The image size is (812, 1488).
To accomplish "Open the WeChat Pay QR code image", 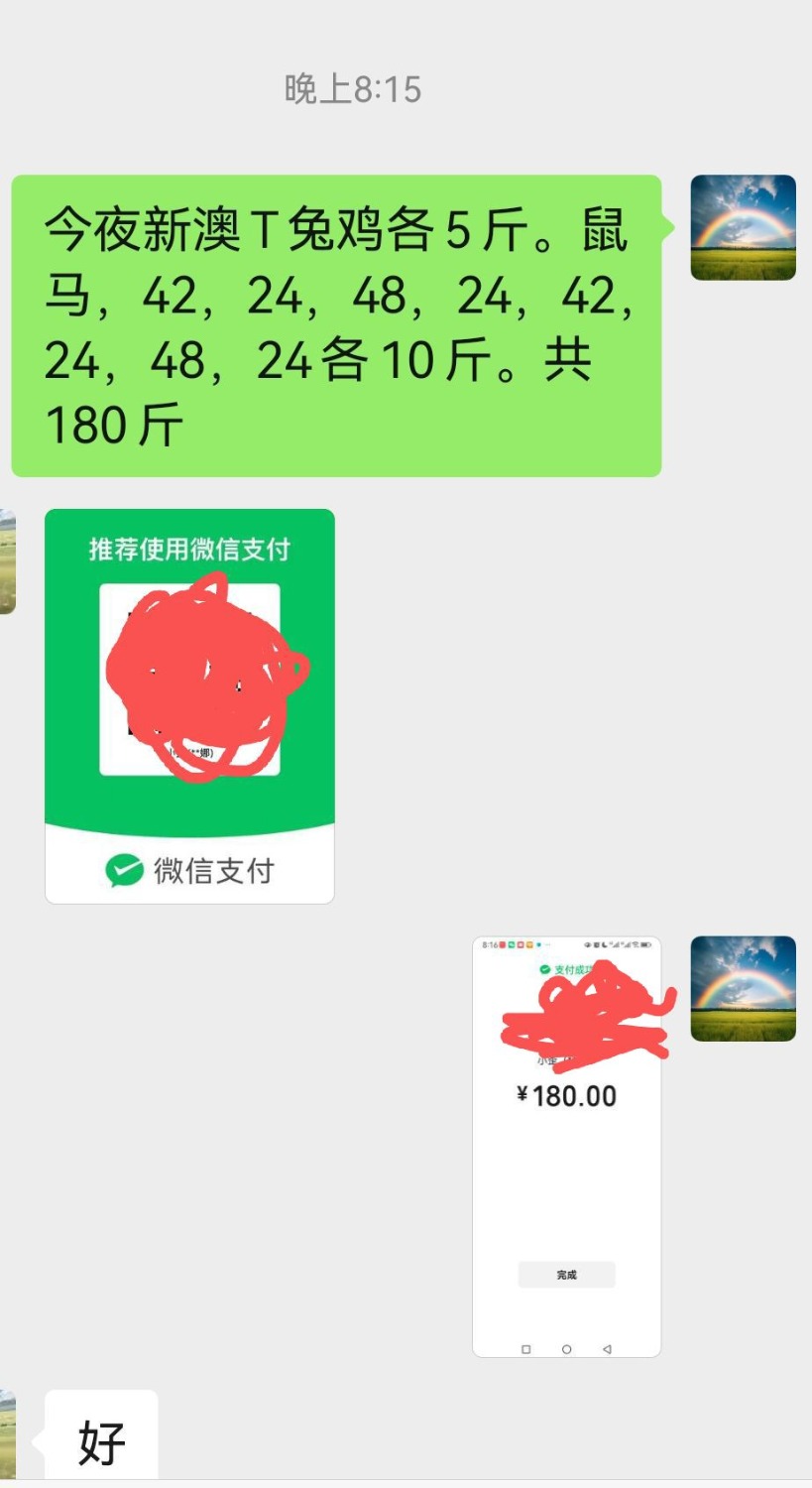I will 189,705.
